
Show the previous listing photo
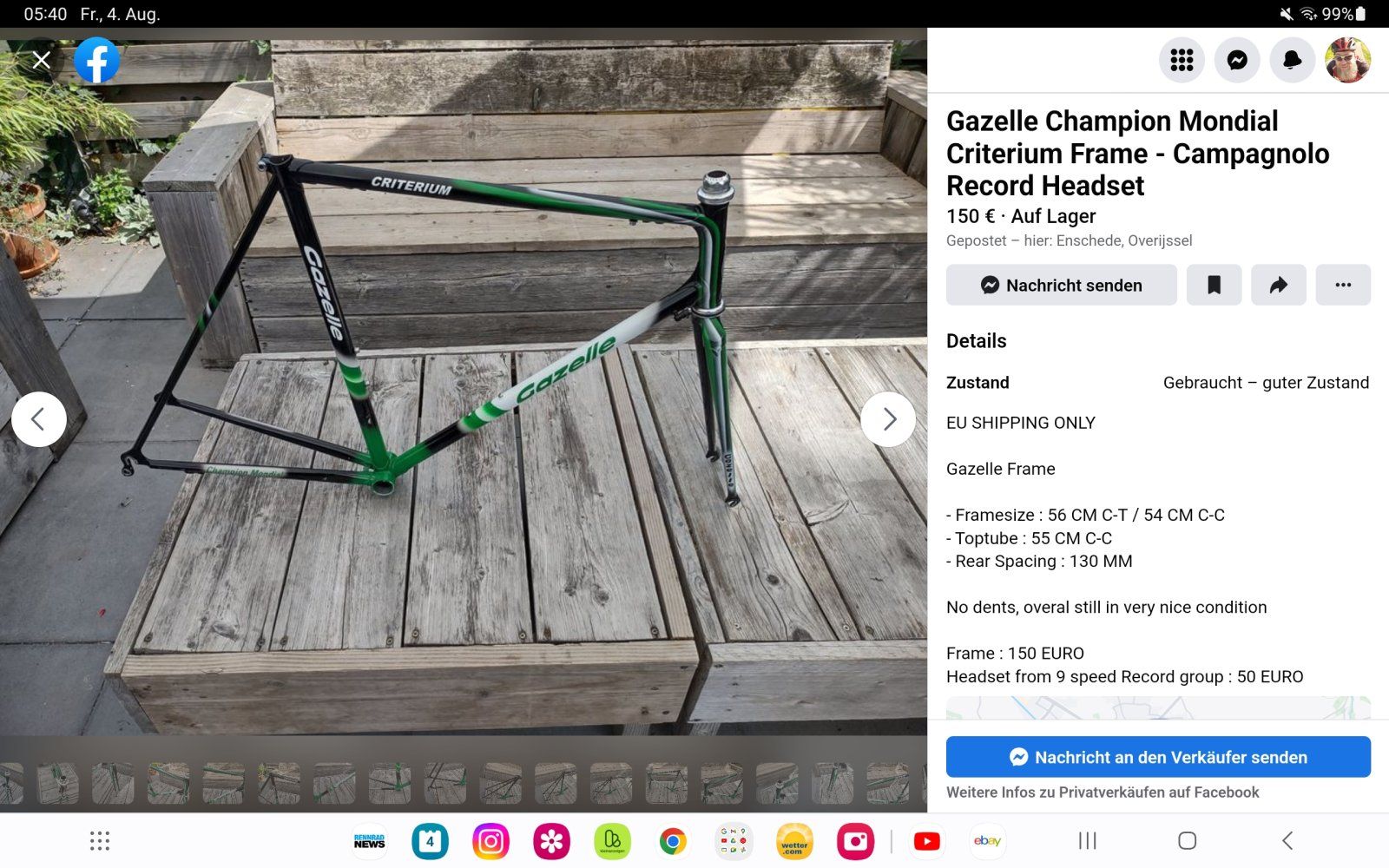pos(39,419)
